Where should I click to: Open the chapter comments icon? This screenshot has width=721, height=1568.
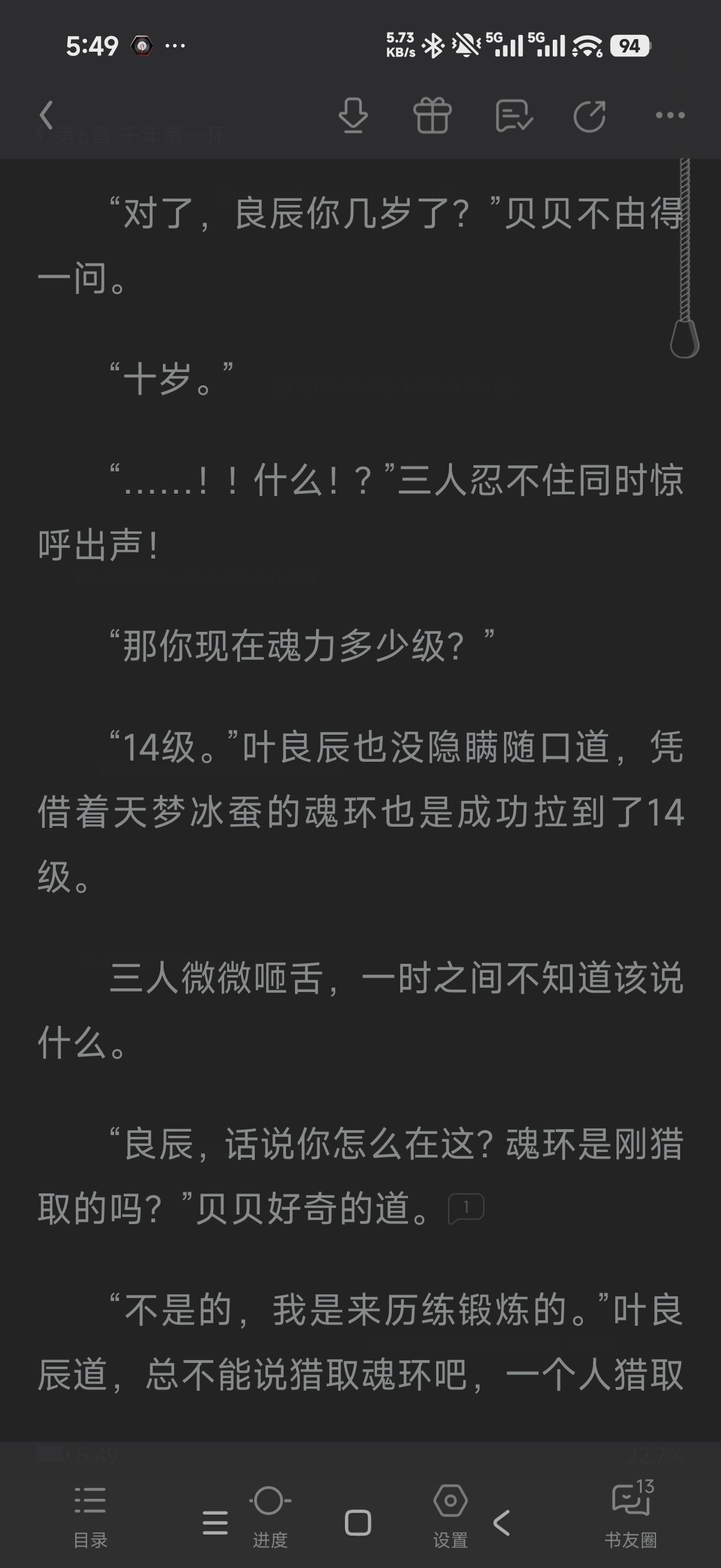pyautogui.click(x=514, y=115)
